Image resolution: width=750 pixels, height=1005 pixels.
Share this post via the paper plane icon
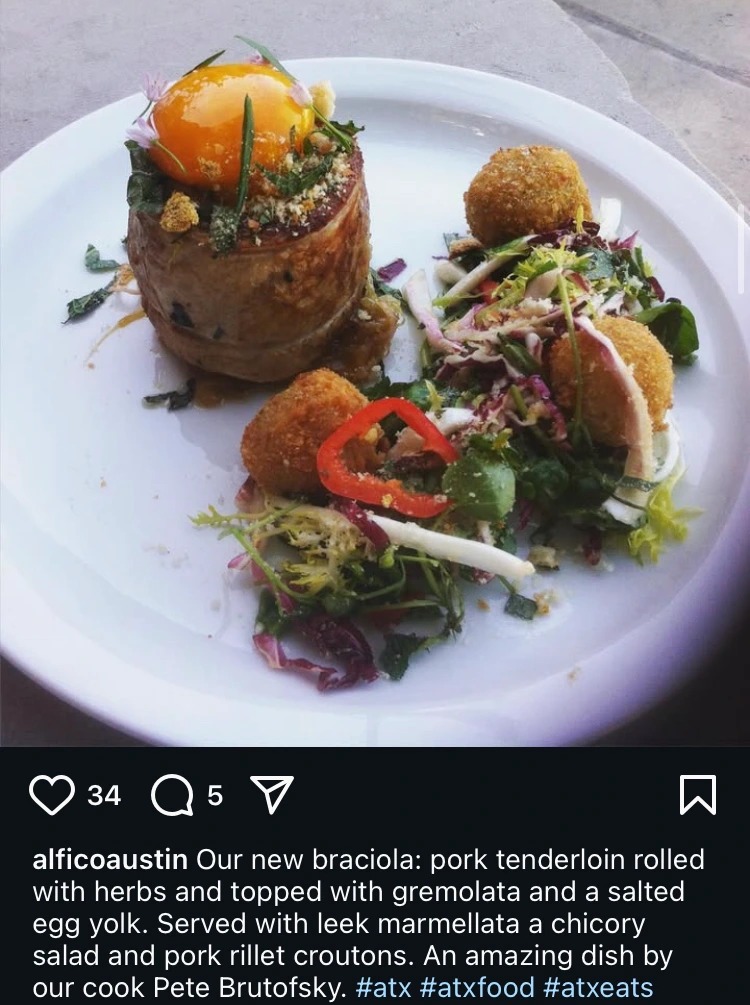(x=271, y=795)
